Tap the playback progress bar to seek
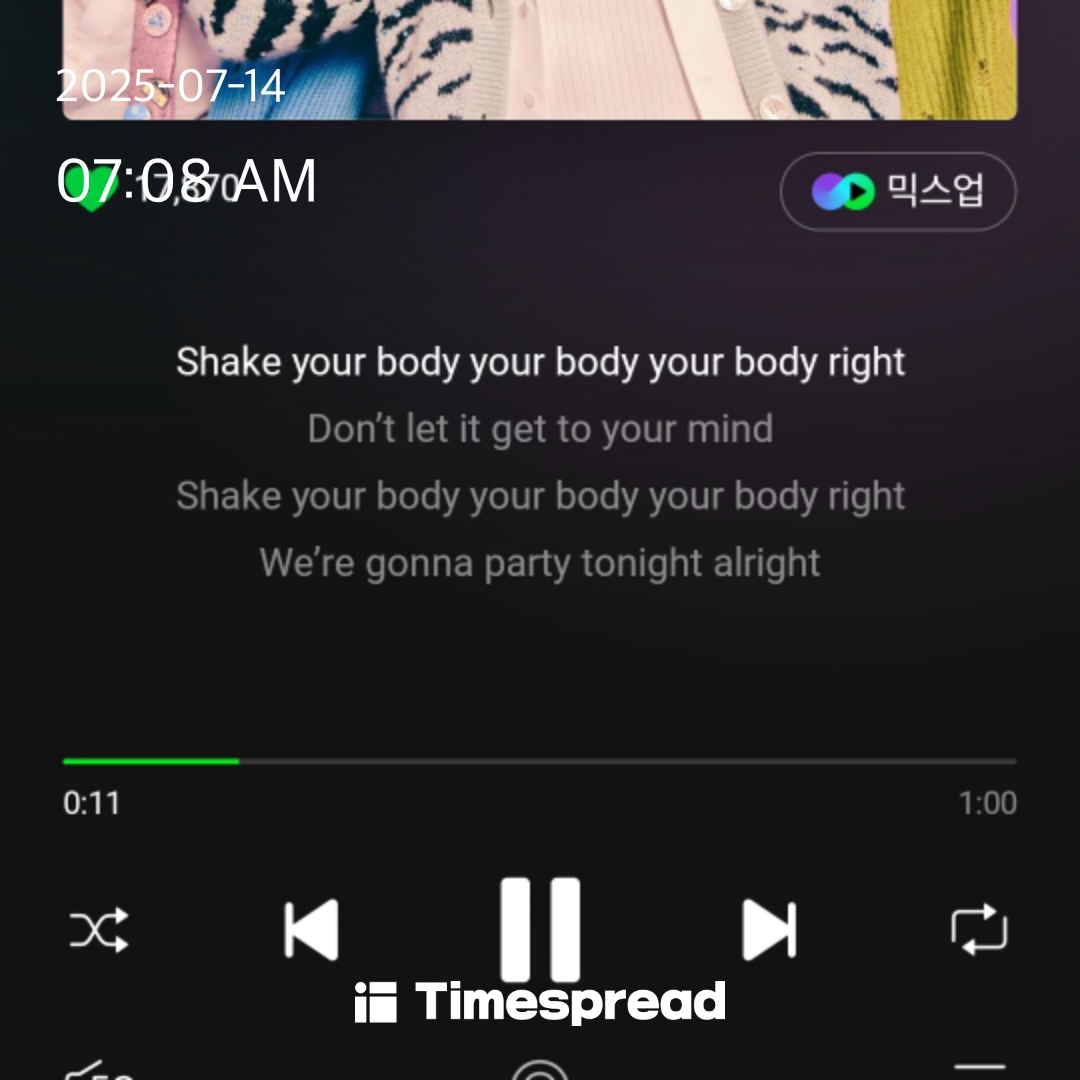 pos(540,761)
